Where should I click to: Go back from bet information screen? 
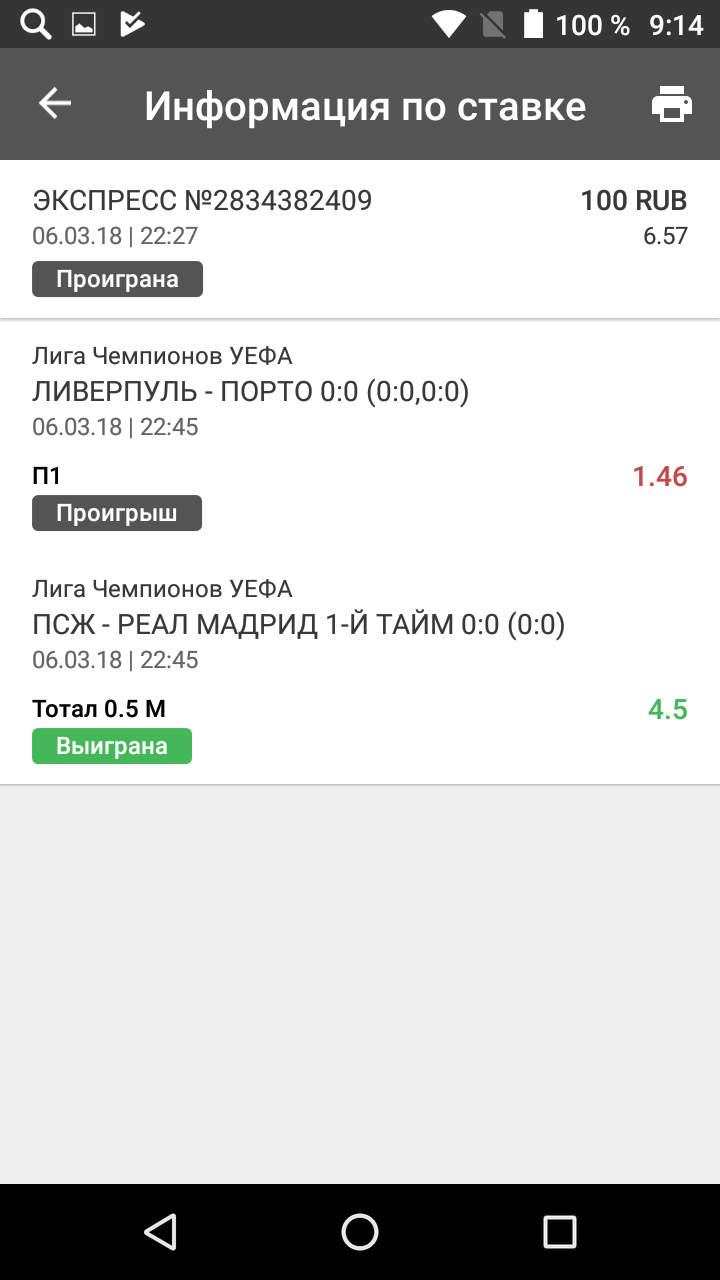pos(55,104)
